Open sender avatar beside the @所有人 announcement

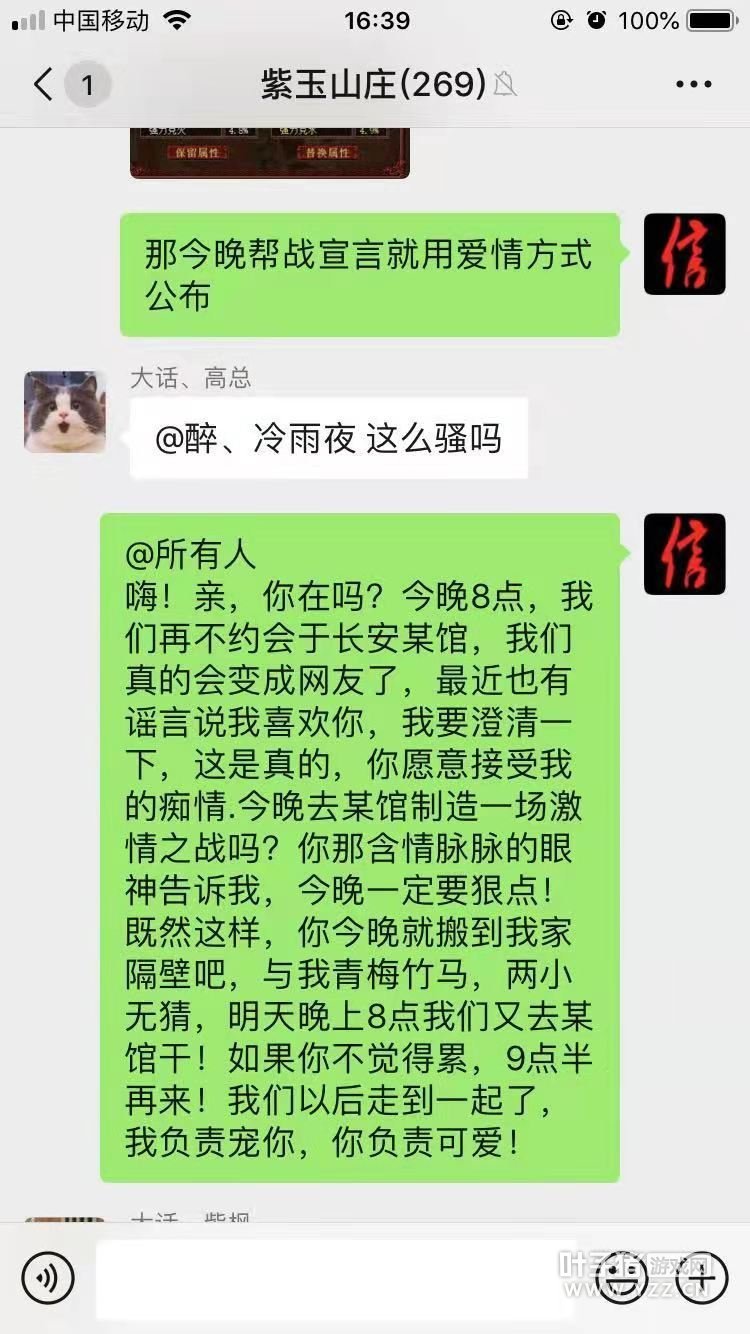[x=684, y=554]
